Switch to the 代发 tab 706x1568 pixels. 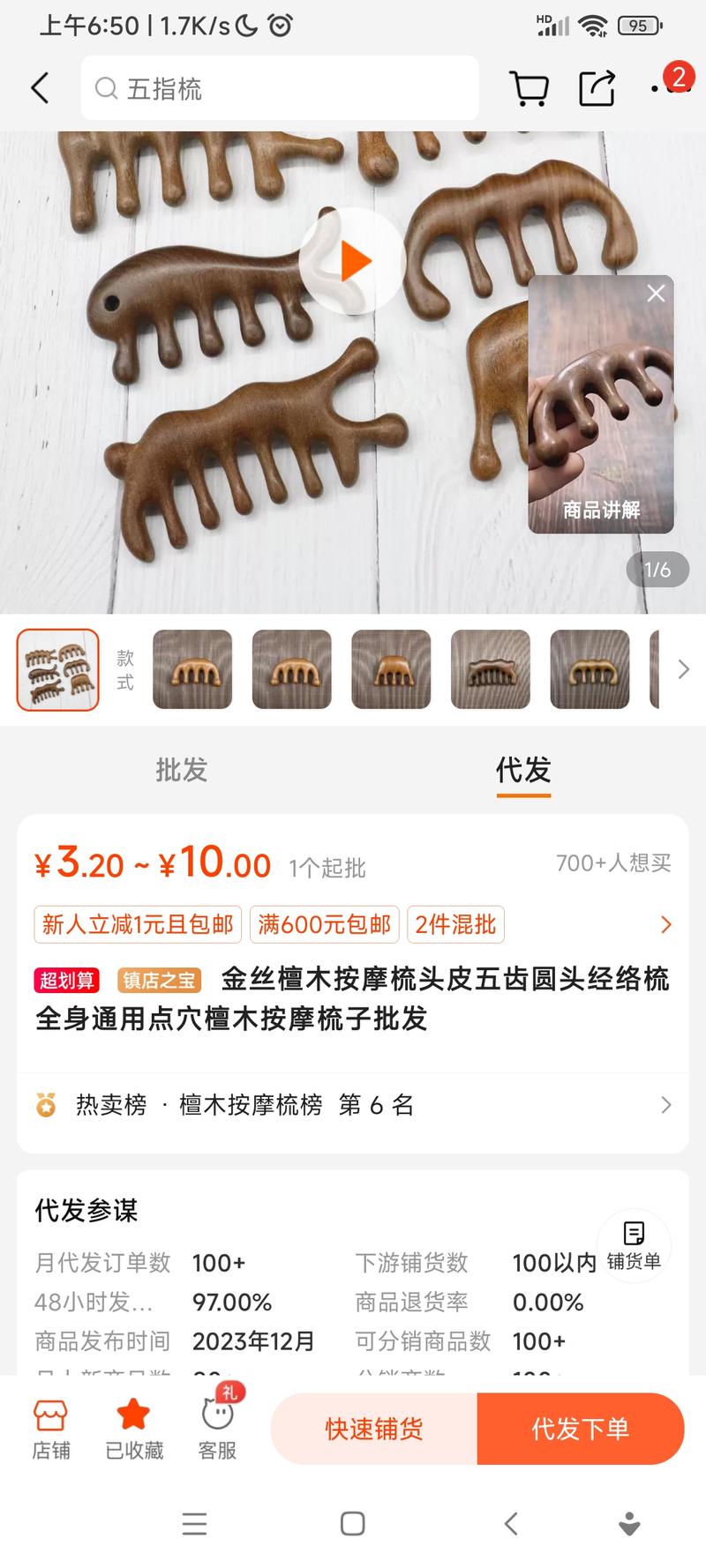coord(523,770)
